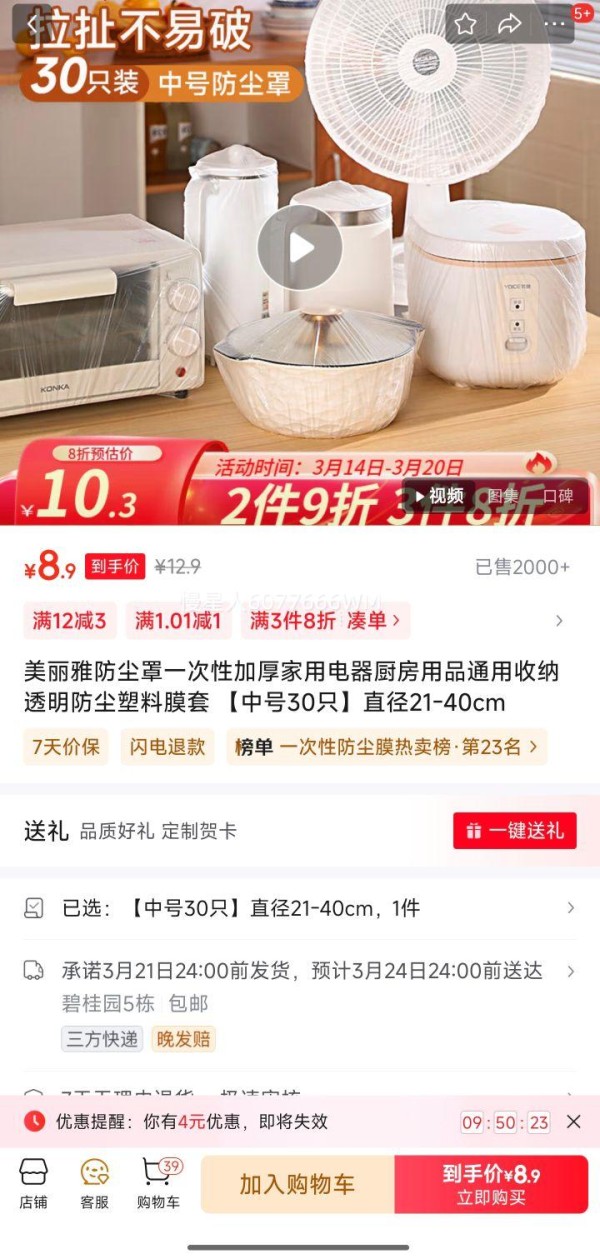This screenshot has height=1259, width=600.
Task: Open the 已选 中号30只 specification row
Action: (300, 908)
